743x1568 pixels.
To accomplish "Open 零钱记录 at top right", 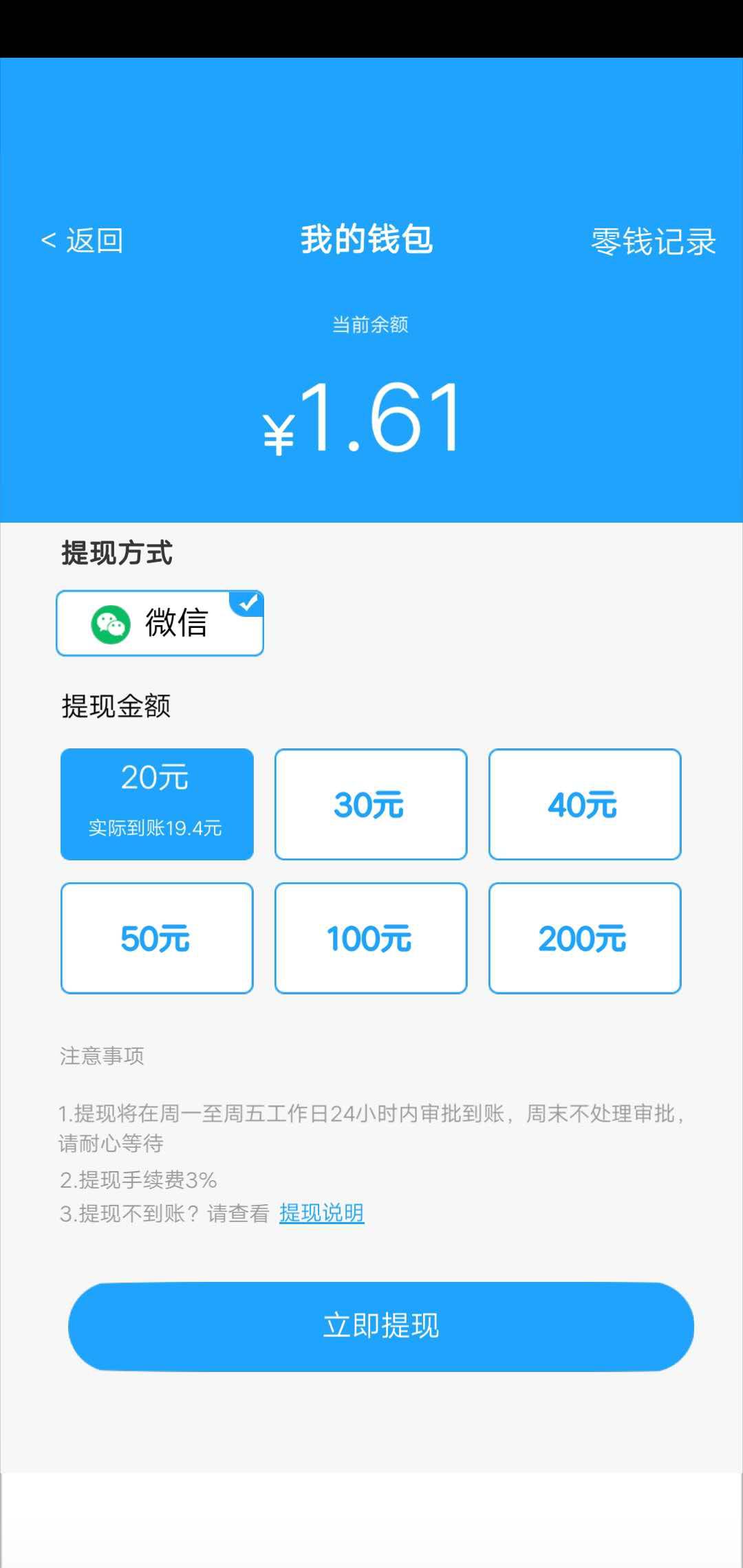I will coord(652,241).
